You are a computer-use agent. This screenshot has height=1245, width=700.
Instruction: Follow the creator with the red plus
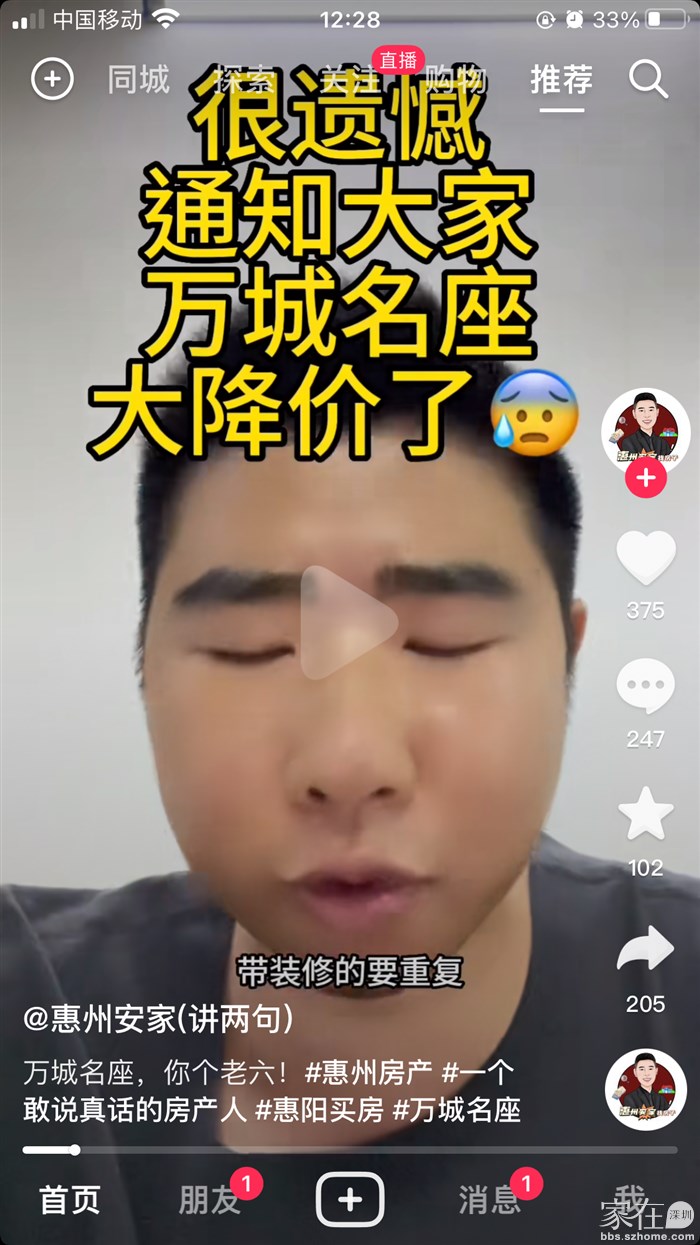[646, 479]
